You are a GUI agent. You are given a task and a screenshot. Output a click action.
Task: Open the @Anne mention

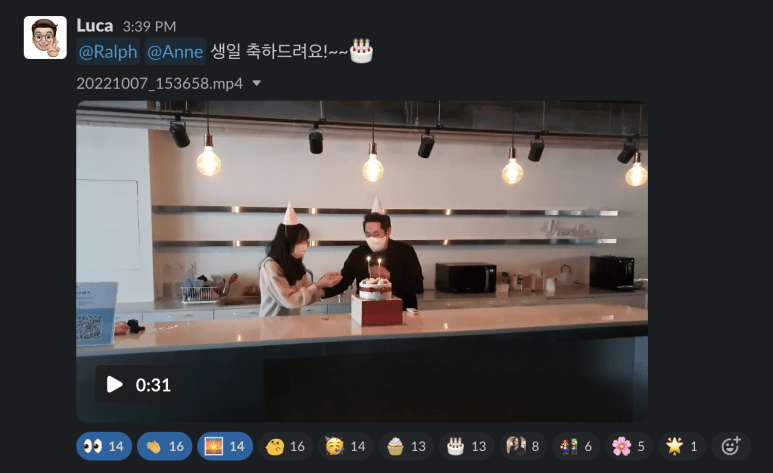click(175, 50)
